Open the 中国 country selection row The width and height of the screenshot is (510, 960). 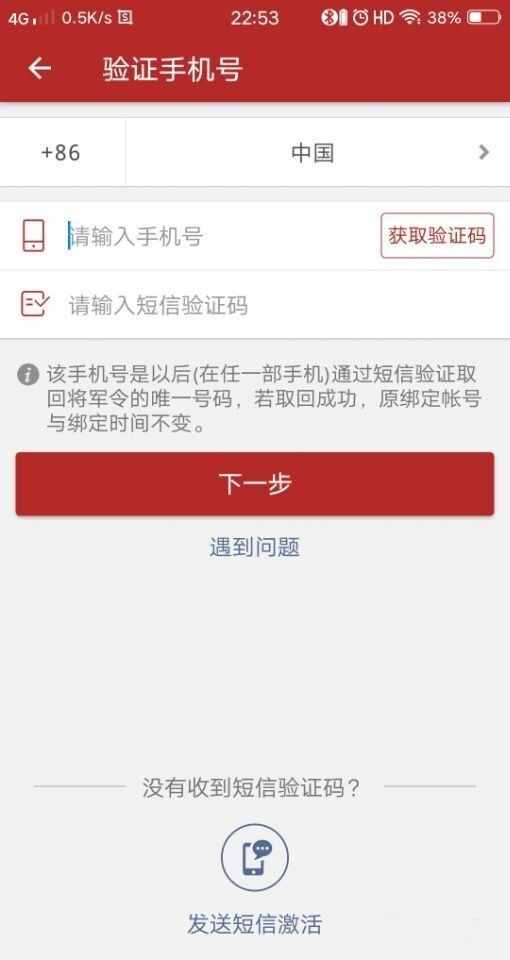[318, 152]
